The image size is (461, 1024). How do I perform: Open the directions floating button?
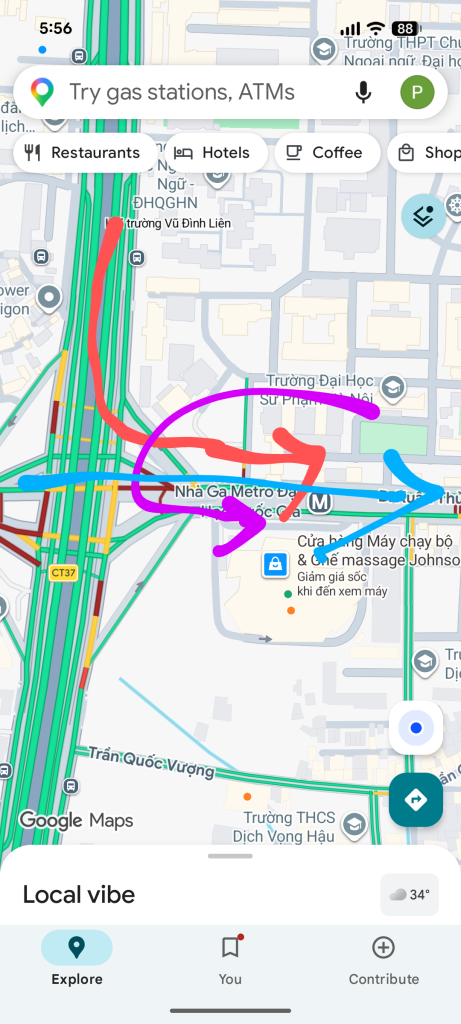tap(416, 799)
